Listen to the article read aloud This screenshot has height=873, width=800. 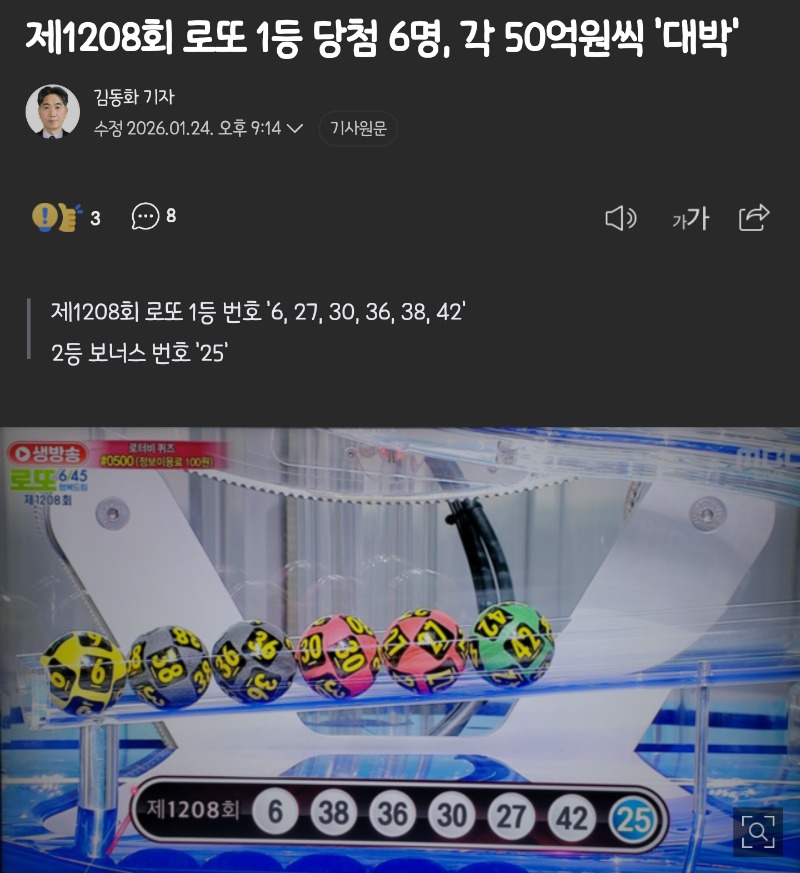(x=620, y=218)
